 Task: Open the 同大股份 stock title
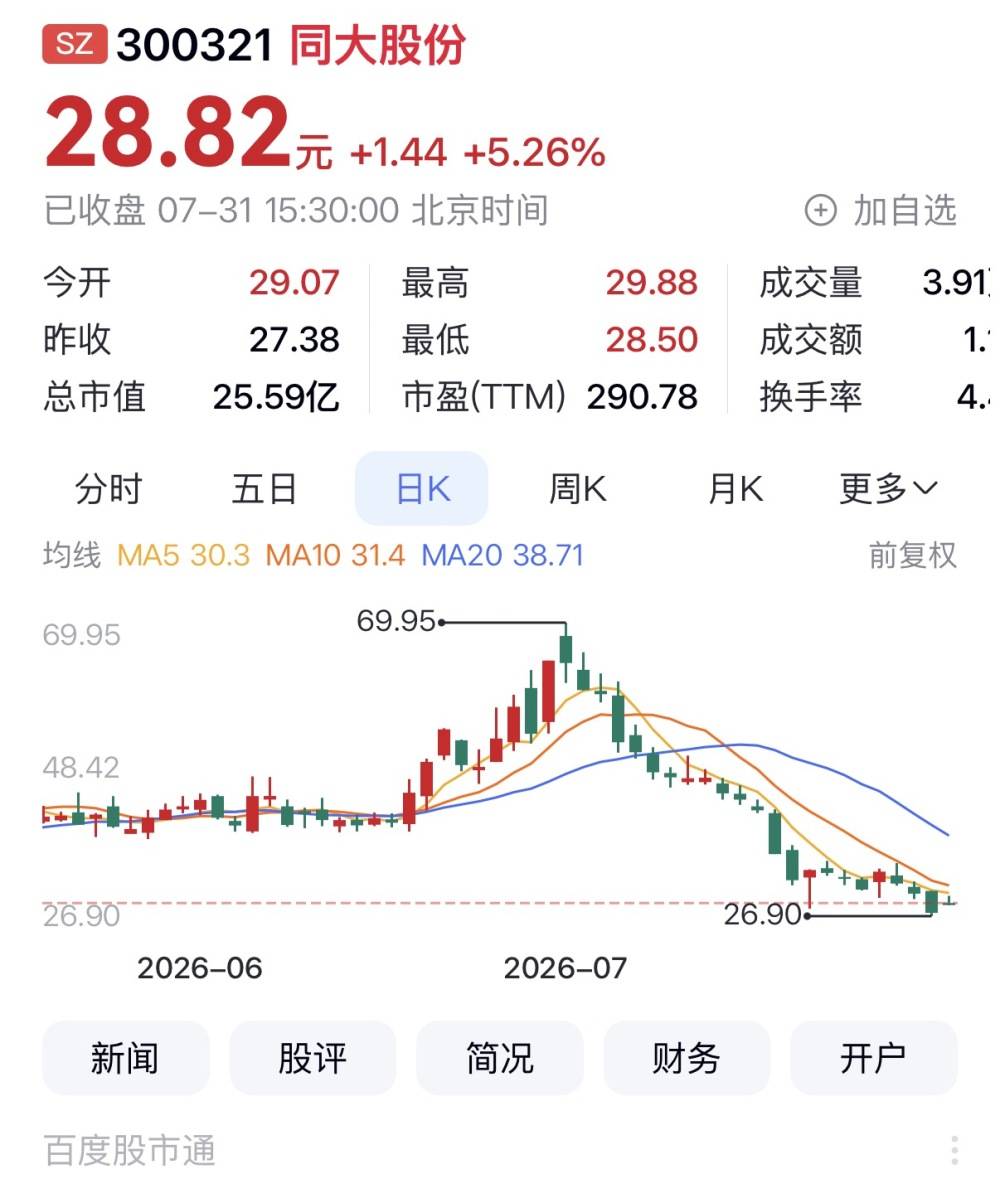point(378,46)
